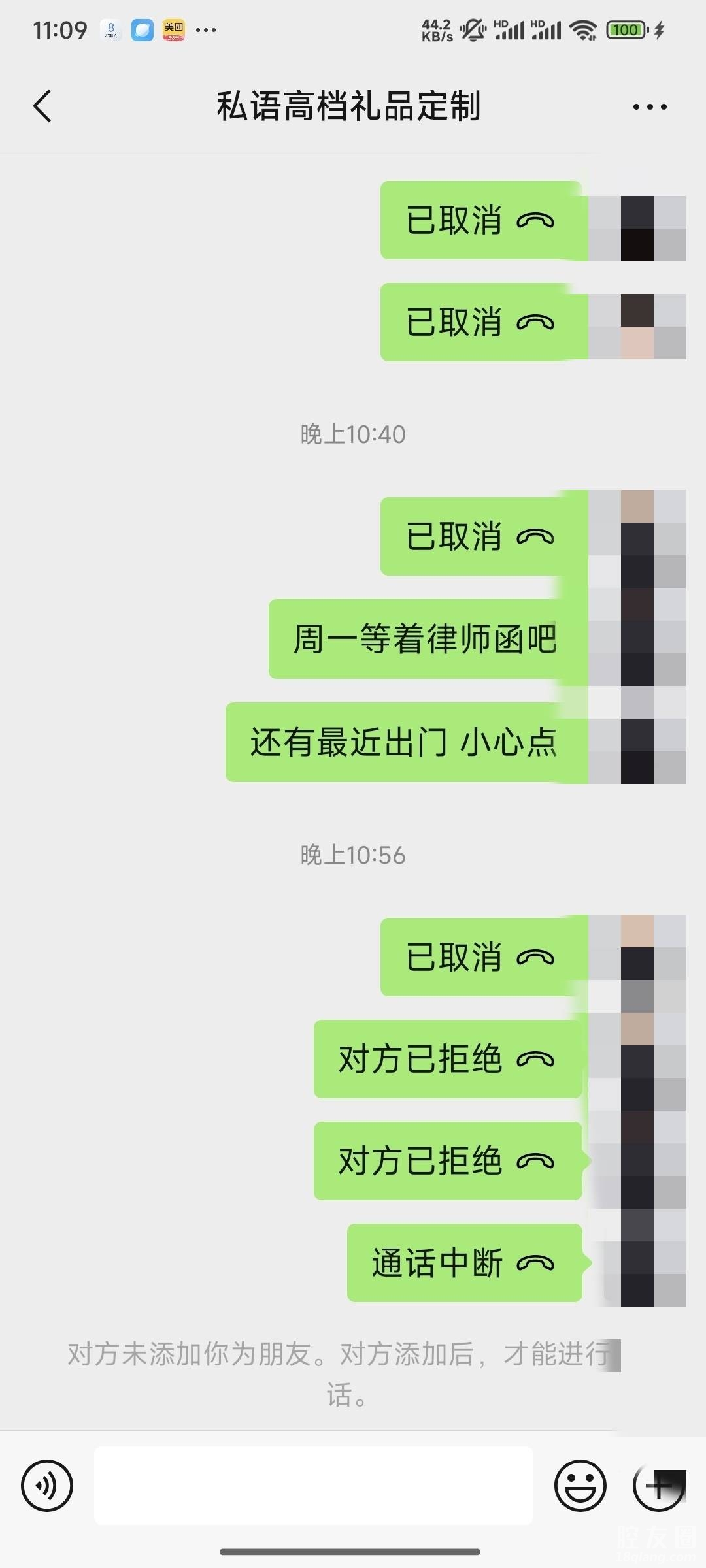Tap the 通话中断 call message to redial
Screen dimensions: 706x1568
click(464, 1262)
